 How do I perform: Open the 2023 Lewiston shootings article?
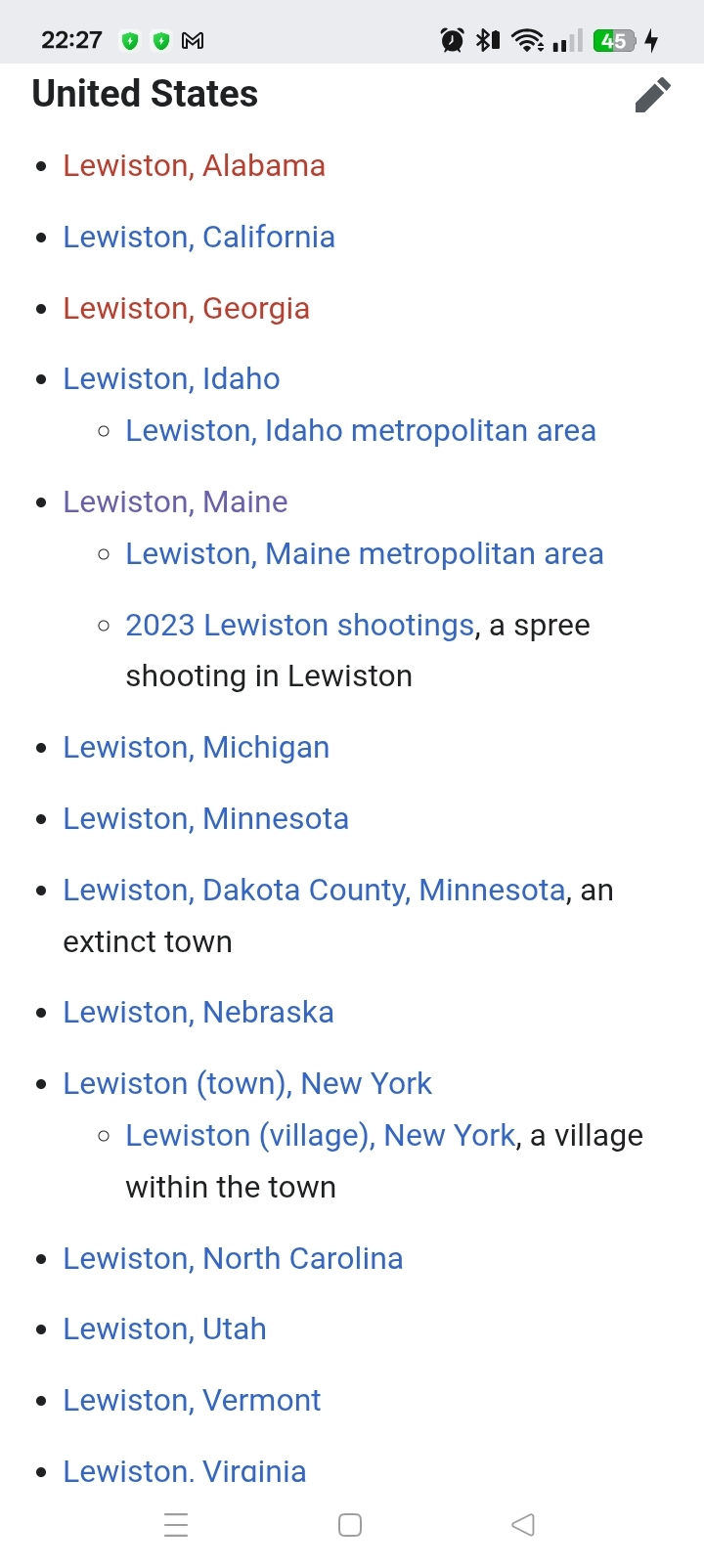299,626
